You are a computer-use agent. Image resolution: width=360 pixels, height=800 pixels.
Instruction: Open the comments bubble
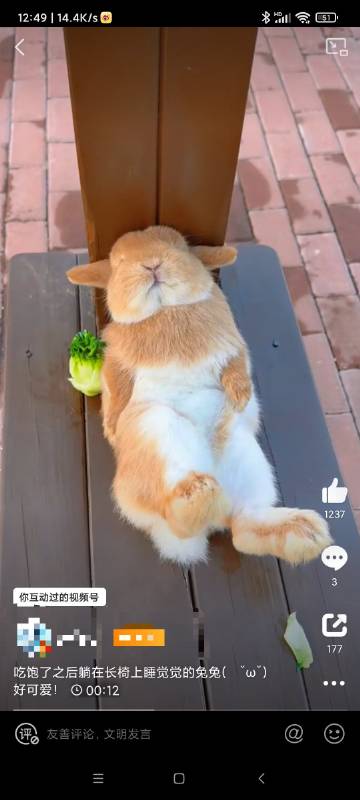335,558
